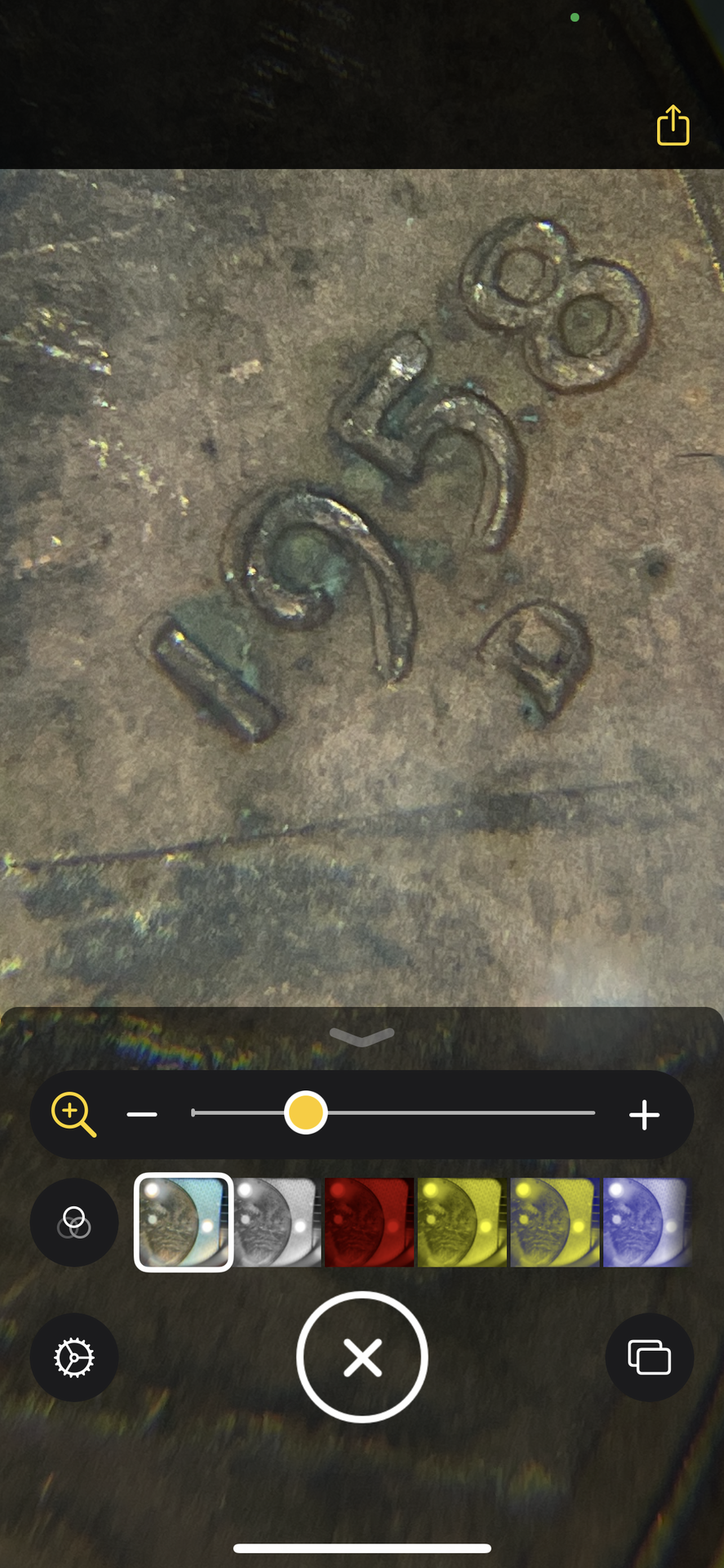Screen dimensions: 724x1568
Task: Tap the yellow zoom slider knob
Action: click(305, 1113)
